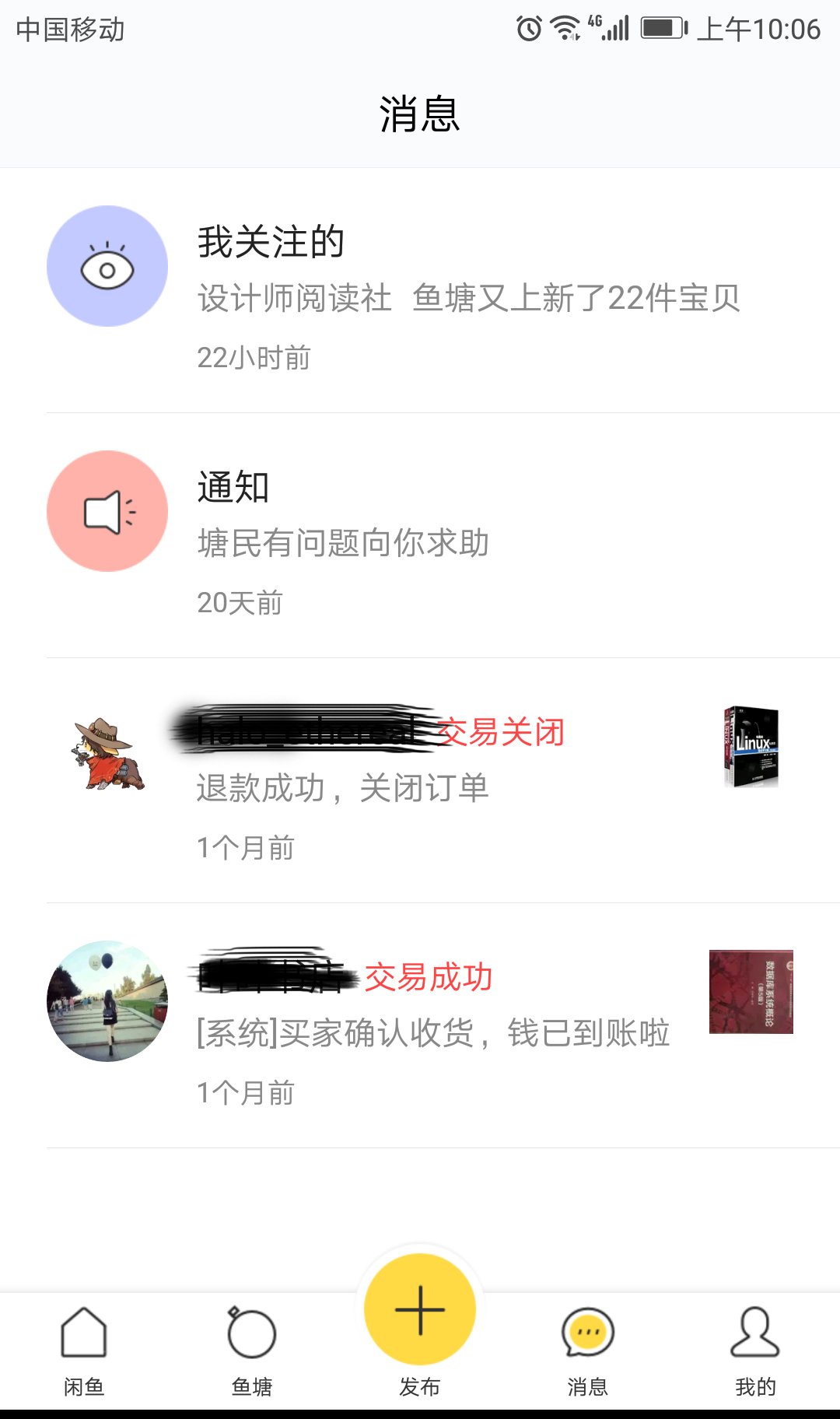840x1419 pixels.
Task: Check the battery indicator in status bar
Action: 662,30
